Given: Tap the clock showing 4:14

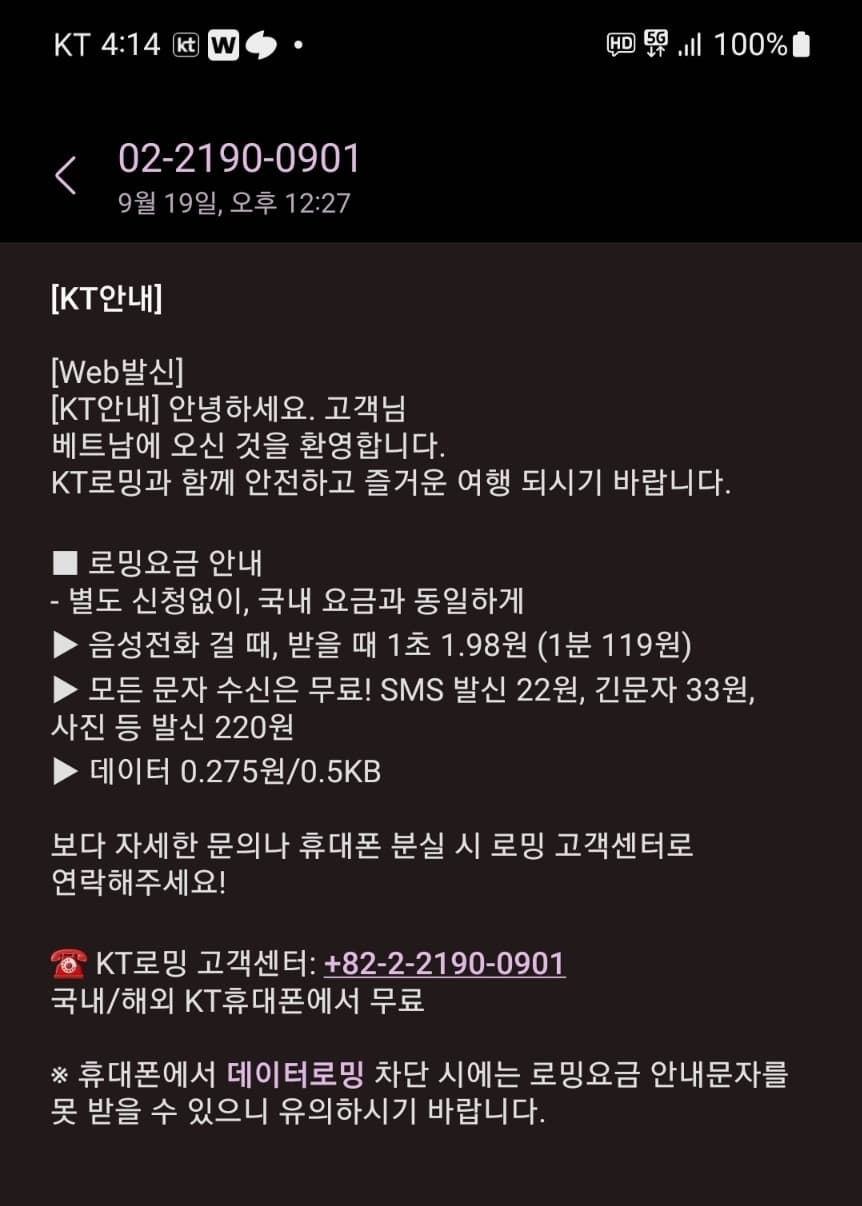Looking at the screenshot, I should [x=130, y=43].
